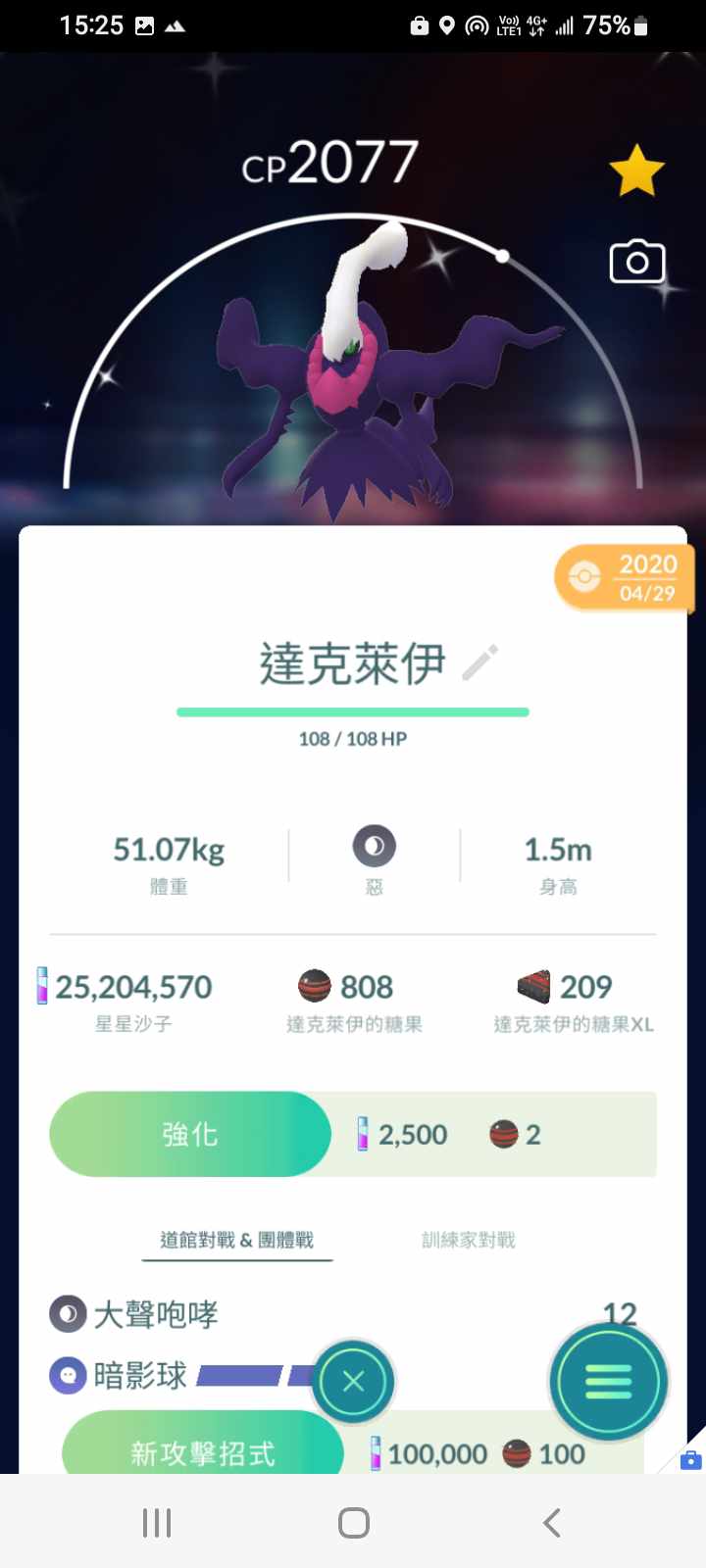
Task: Tap the 新攻擊招式 new attack button
Action: click(203, 1450)
